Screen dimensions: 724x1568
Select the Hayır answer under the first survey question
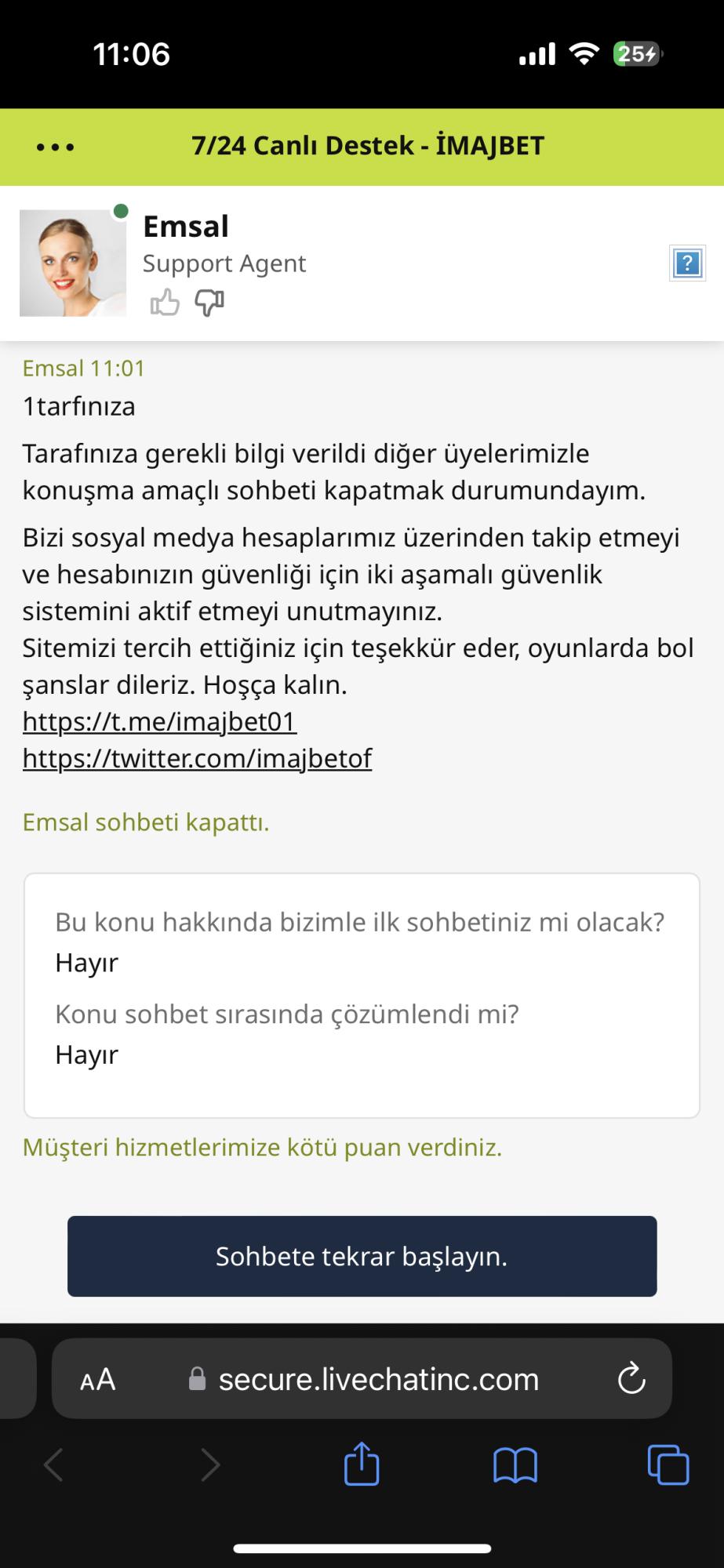coord(86,963)
